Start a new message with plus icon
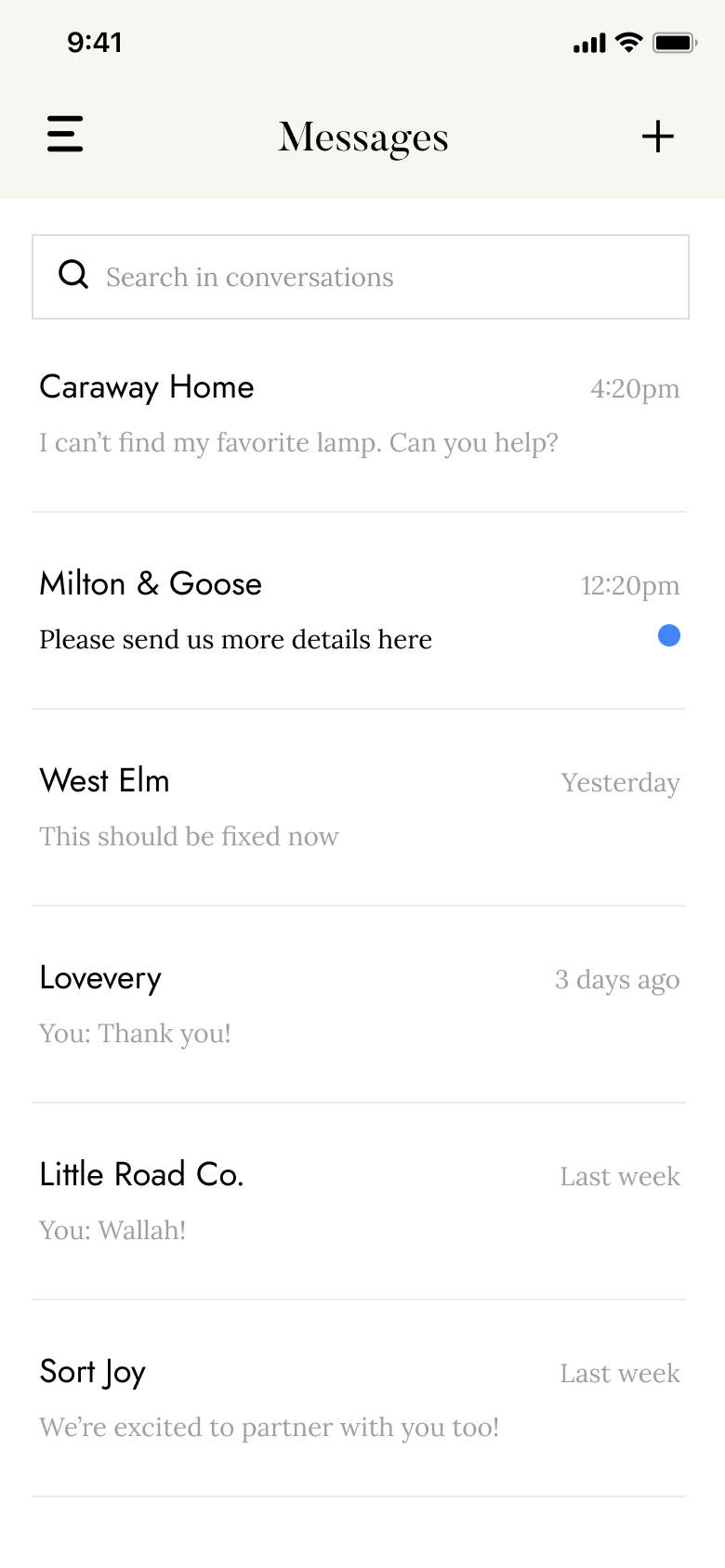725x1568 pixels. (x=658, y=137)
